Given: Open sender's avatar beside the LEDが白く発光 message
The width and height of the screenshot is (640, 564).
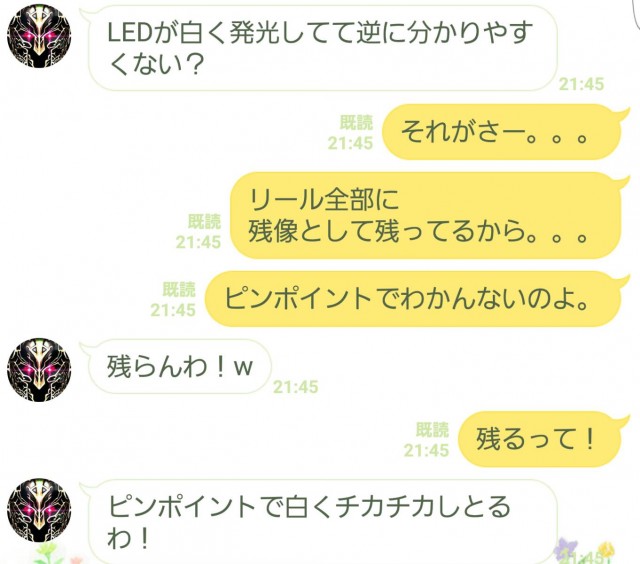Looking at the screenshot, I should (40, 36).
